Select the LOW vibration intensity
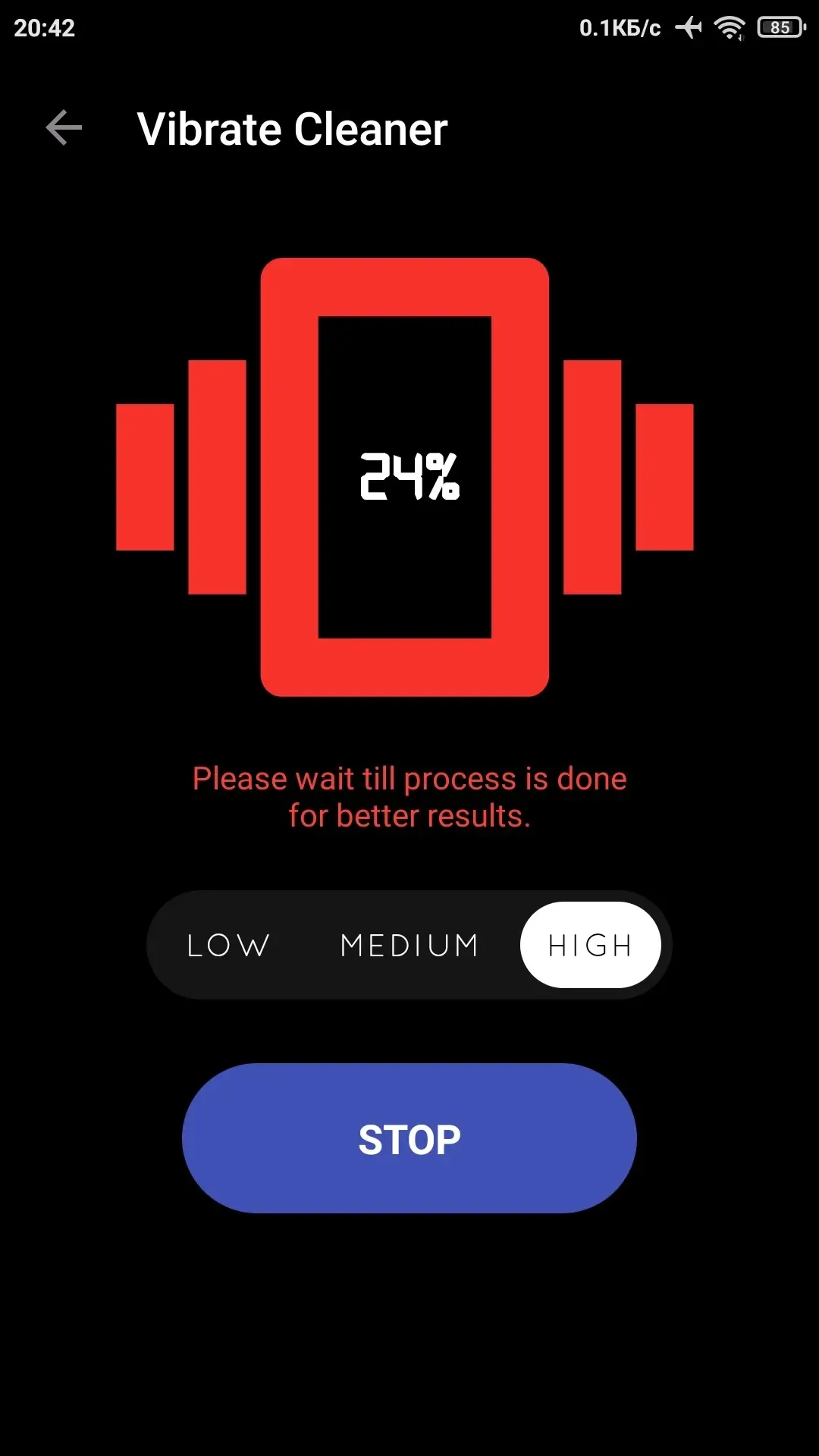The width and height of the screenshot is (819, 1456). (x=228, y=945)
